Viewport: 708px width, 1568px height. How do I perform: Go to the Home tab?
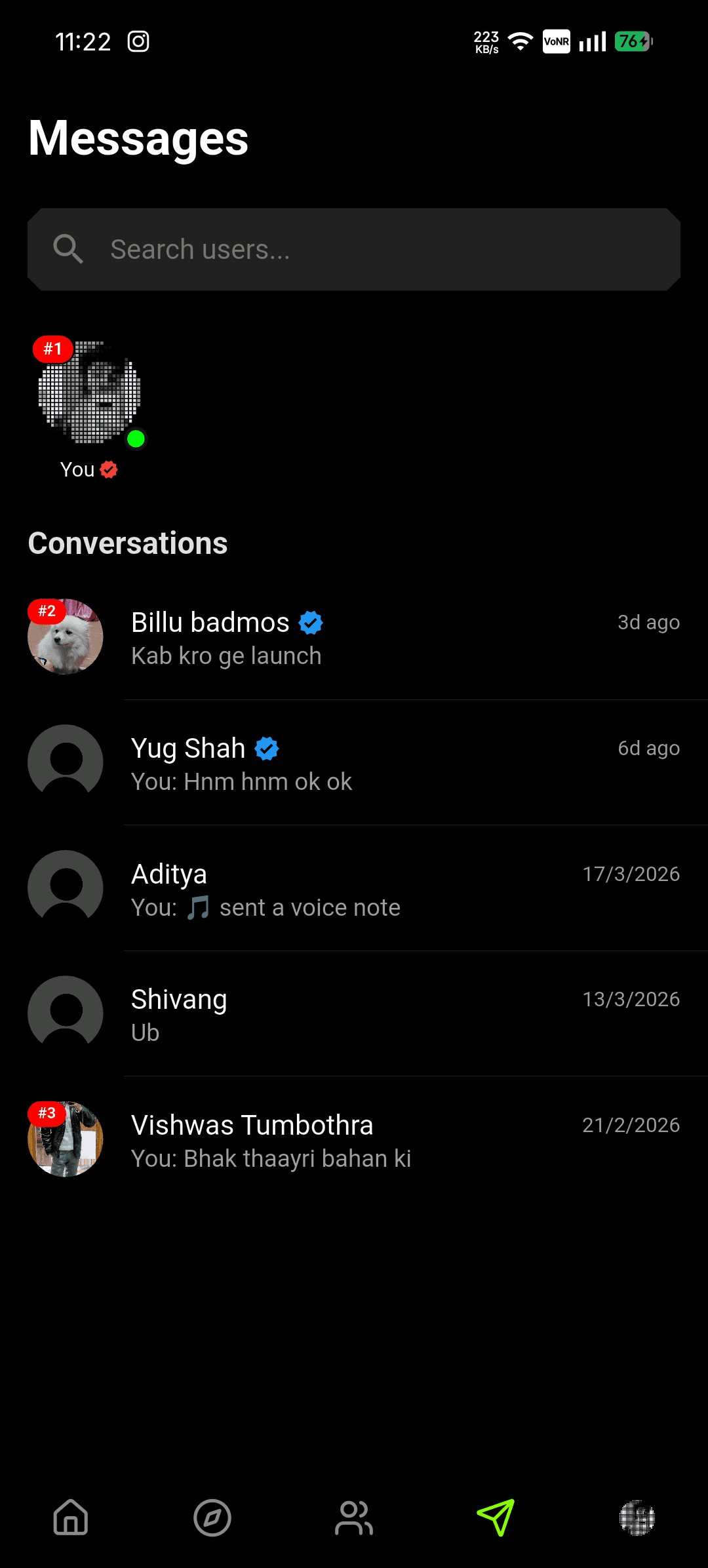click(71, 1518)
